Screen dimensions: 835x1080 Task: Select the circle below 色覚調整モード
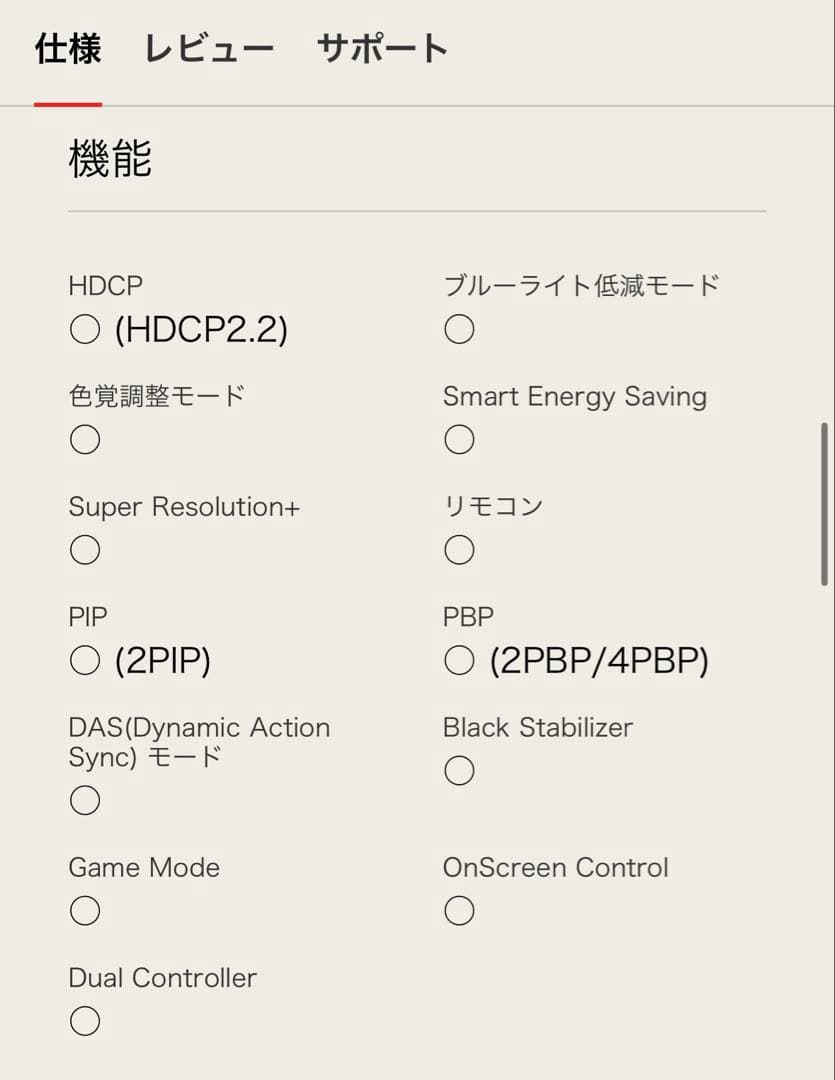84,439
